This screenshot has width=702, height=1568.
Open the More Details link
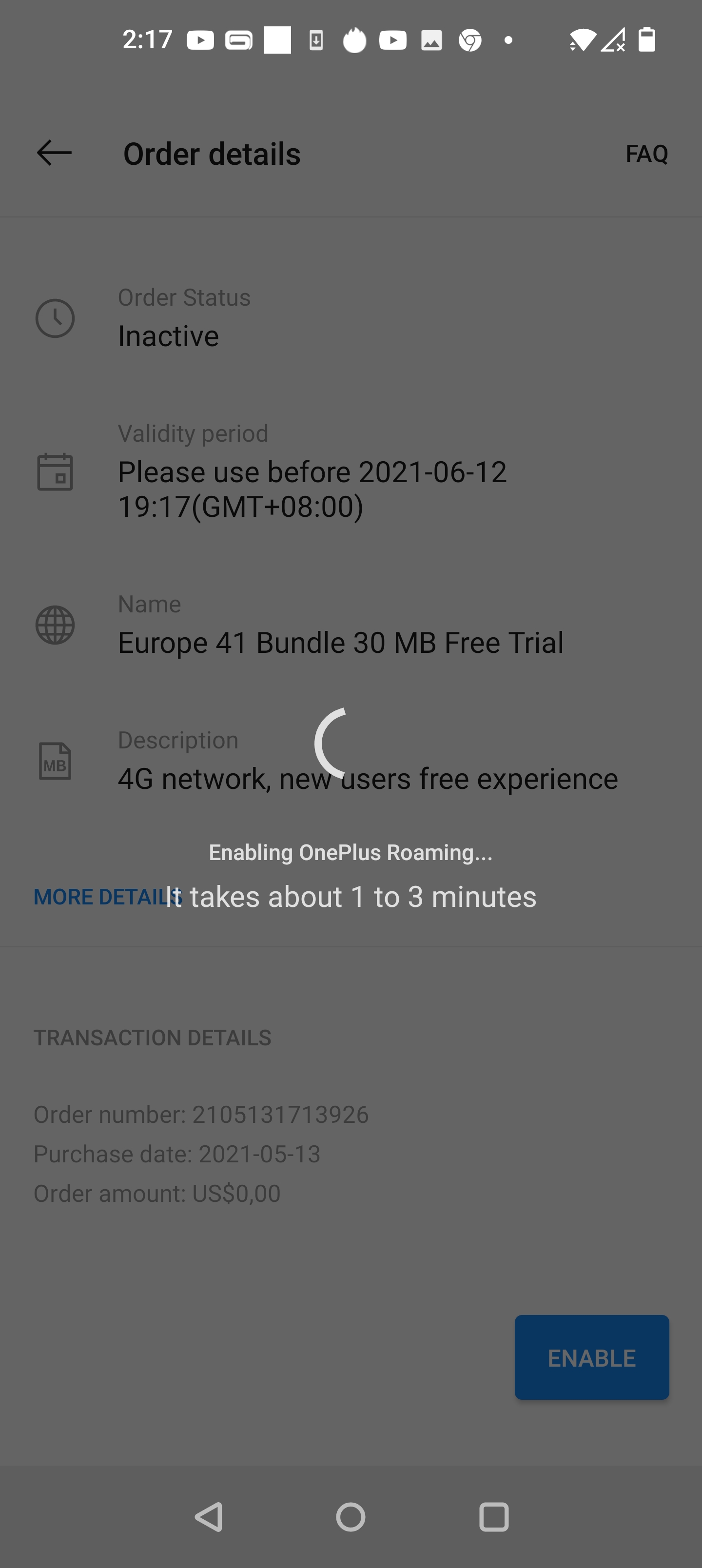click(x=100, y=897)
